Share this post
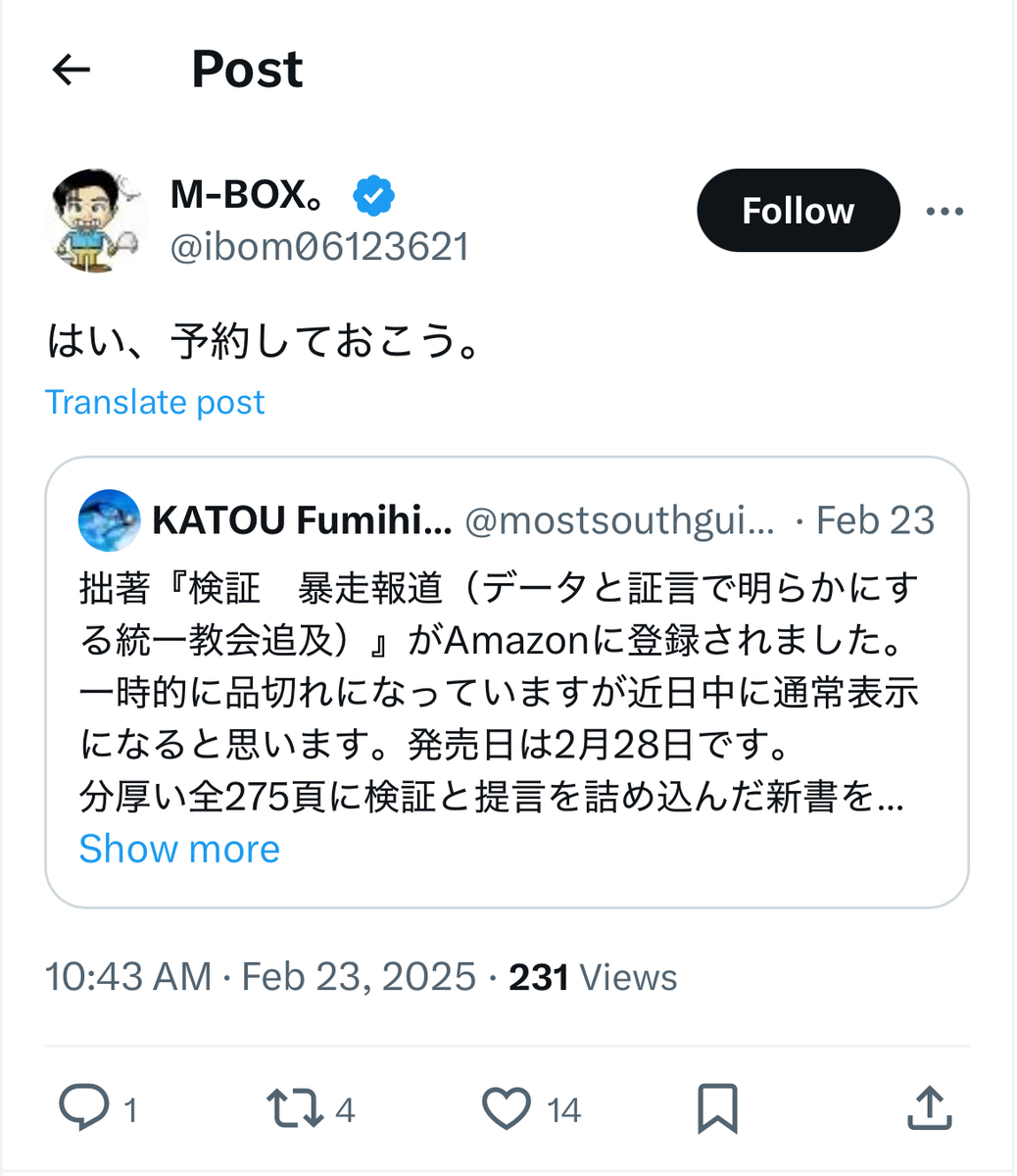The image size is (1017, 1176). 928,1108
